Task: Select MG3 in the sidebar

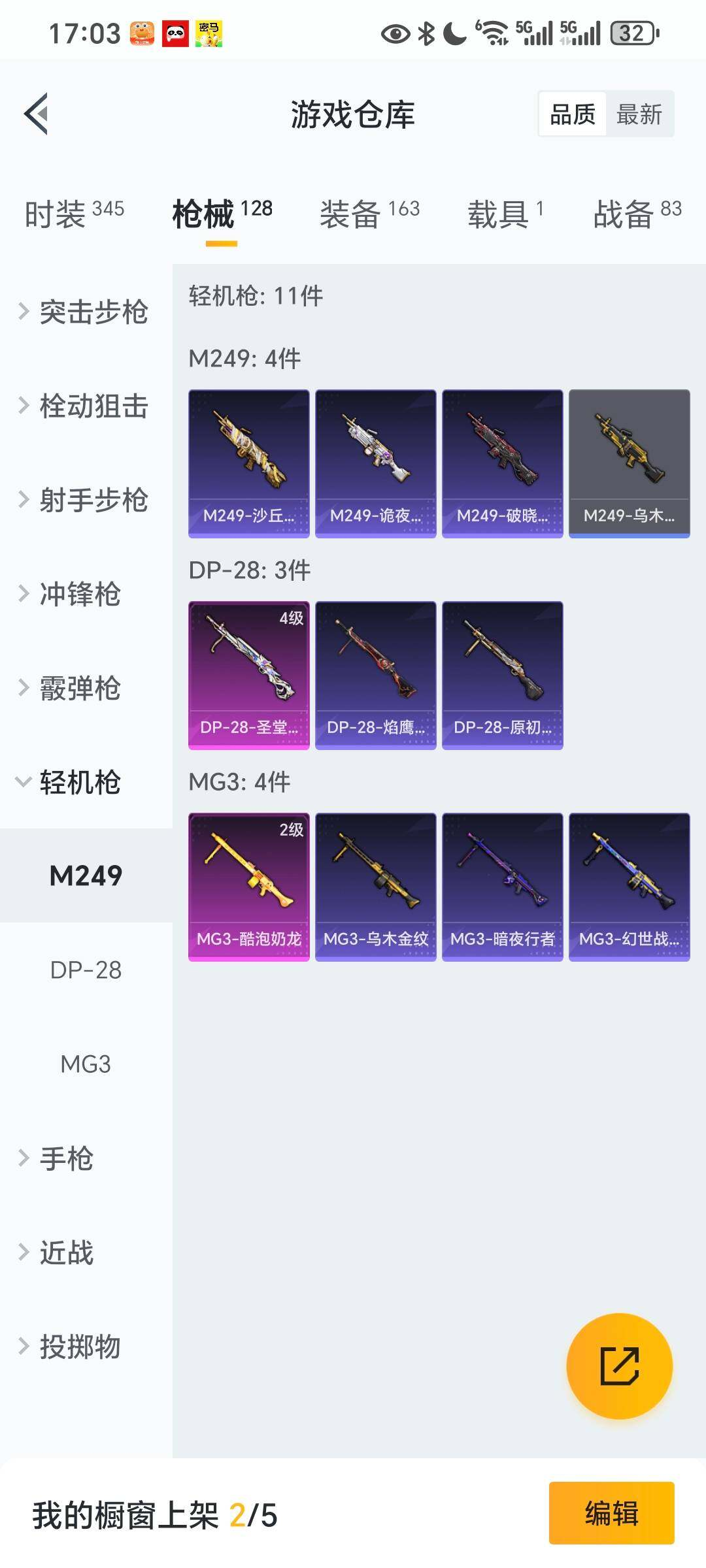Action: click(x=86, y=1064)
